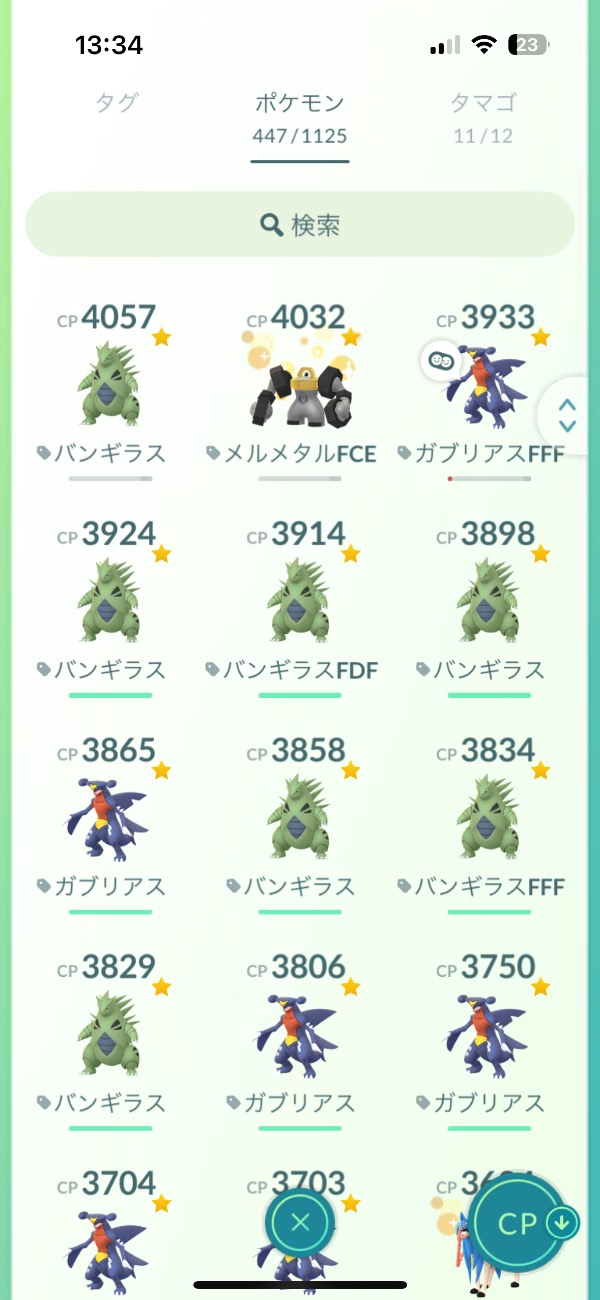Switch to the タマゴ tab
Viewport: 600px width, 1300px height.
coord(483,103)
